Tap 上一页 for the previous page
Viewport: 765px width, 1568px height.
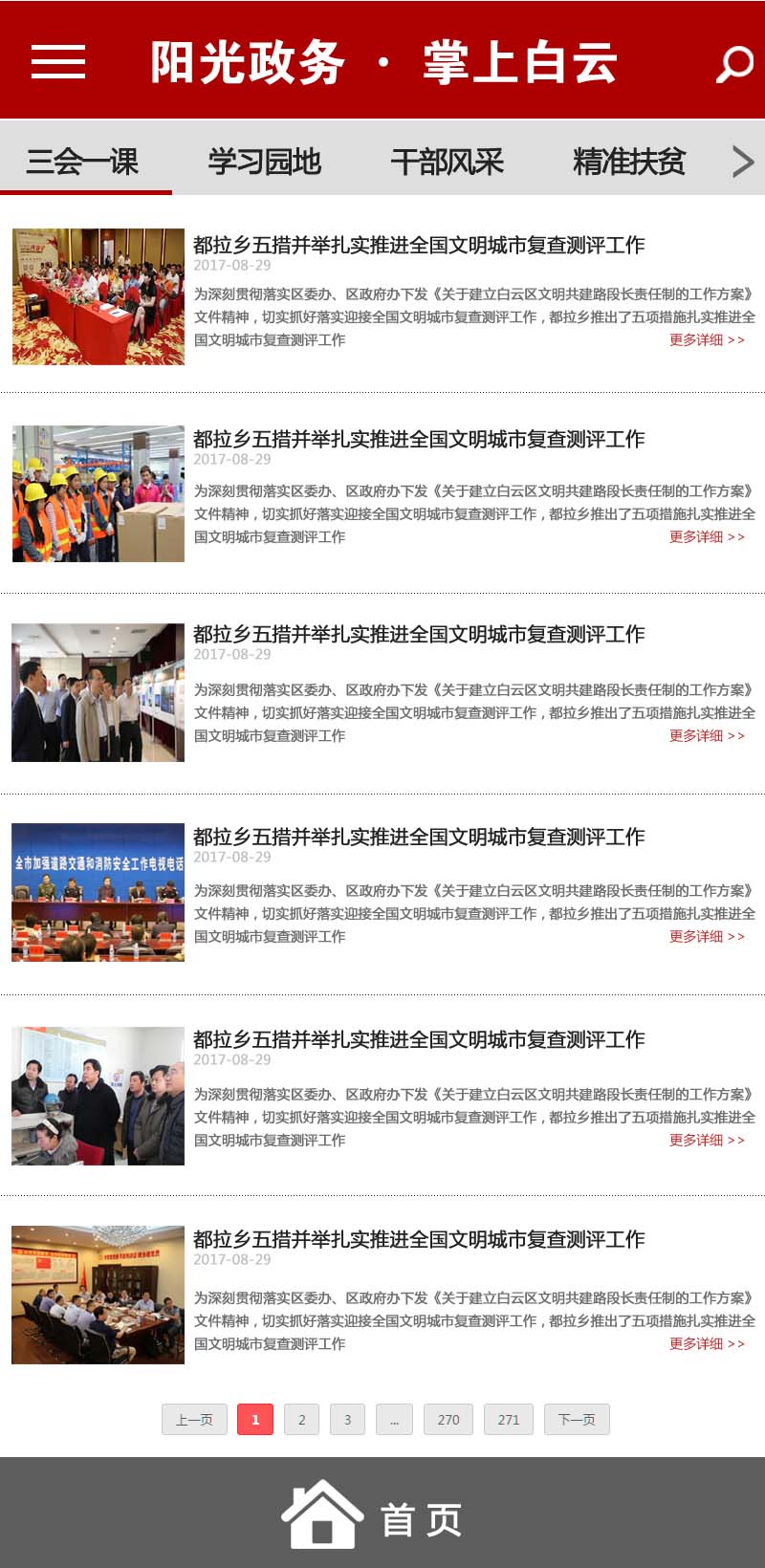point(194,1419)
